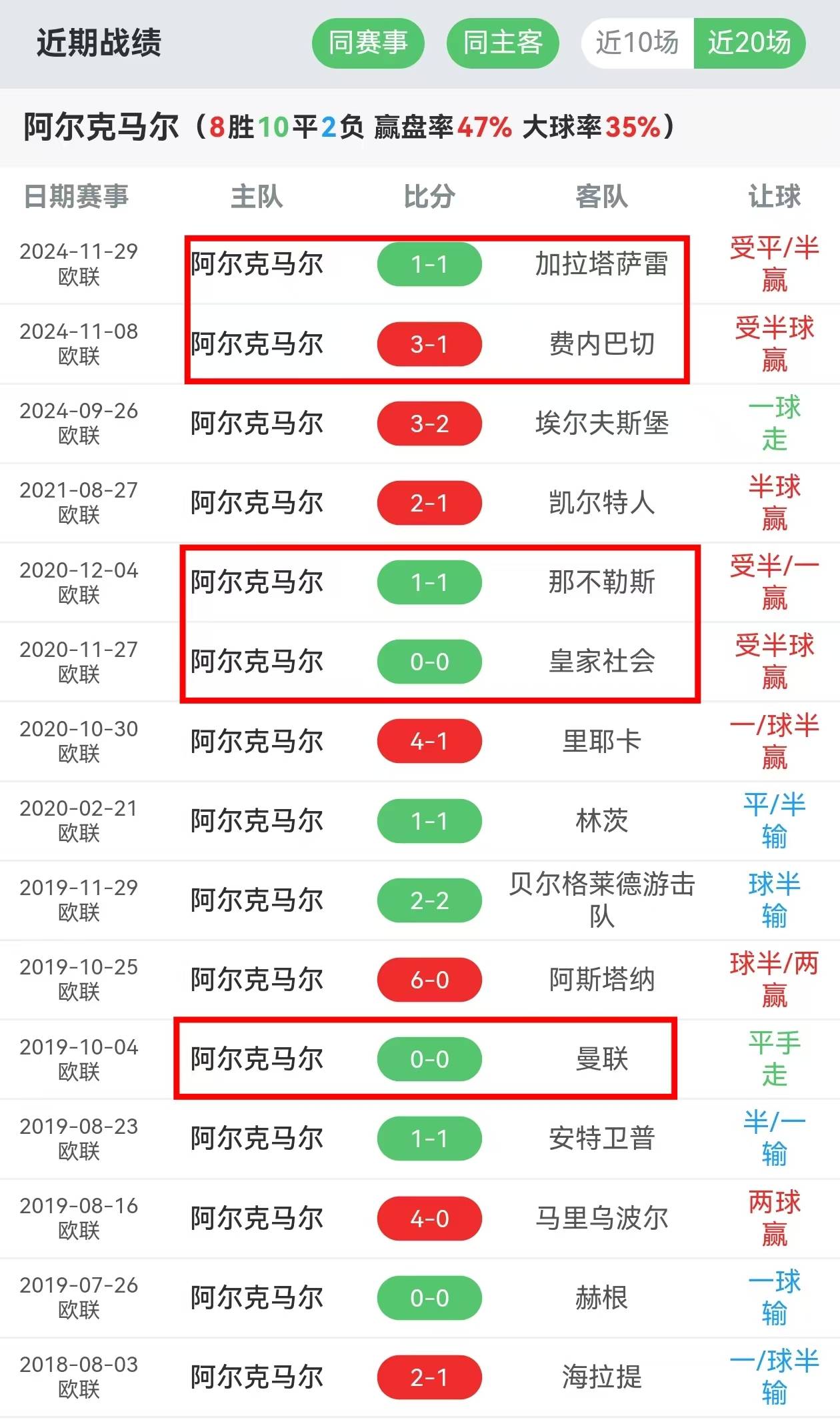Click the 4-1 score badge for the 里耶卡 match
The height and width of the screenshot is (1426, 840).
[x=430, y=740]
